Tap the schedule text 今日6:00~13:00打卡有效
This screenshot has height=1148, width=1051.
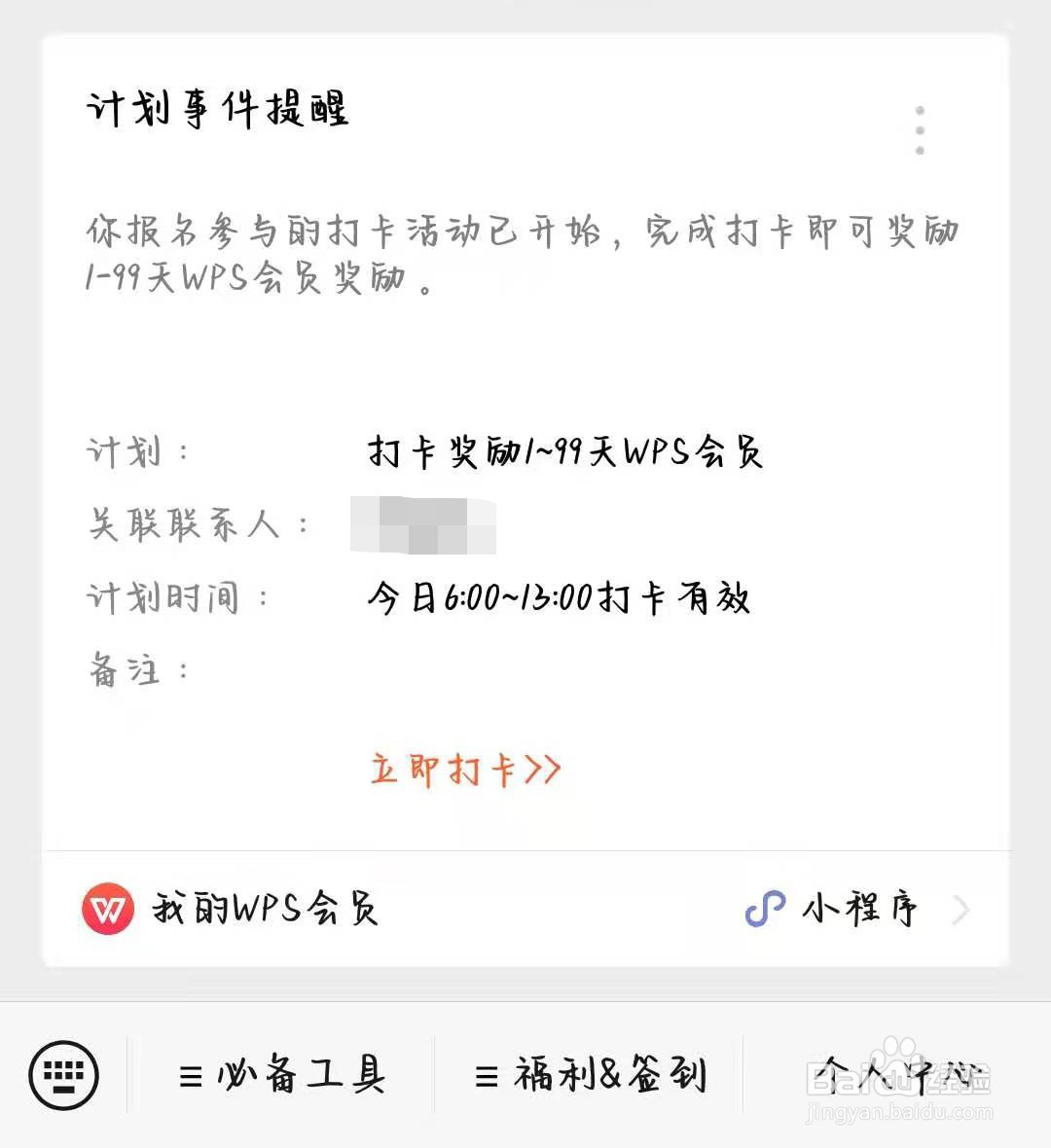[x=560, y=599]
